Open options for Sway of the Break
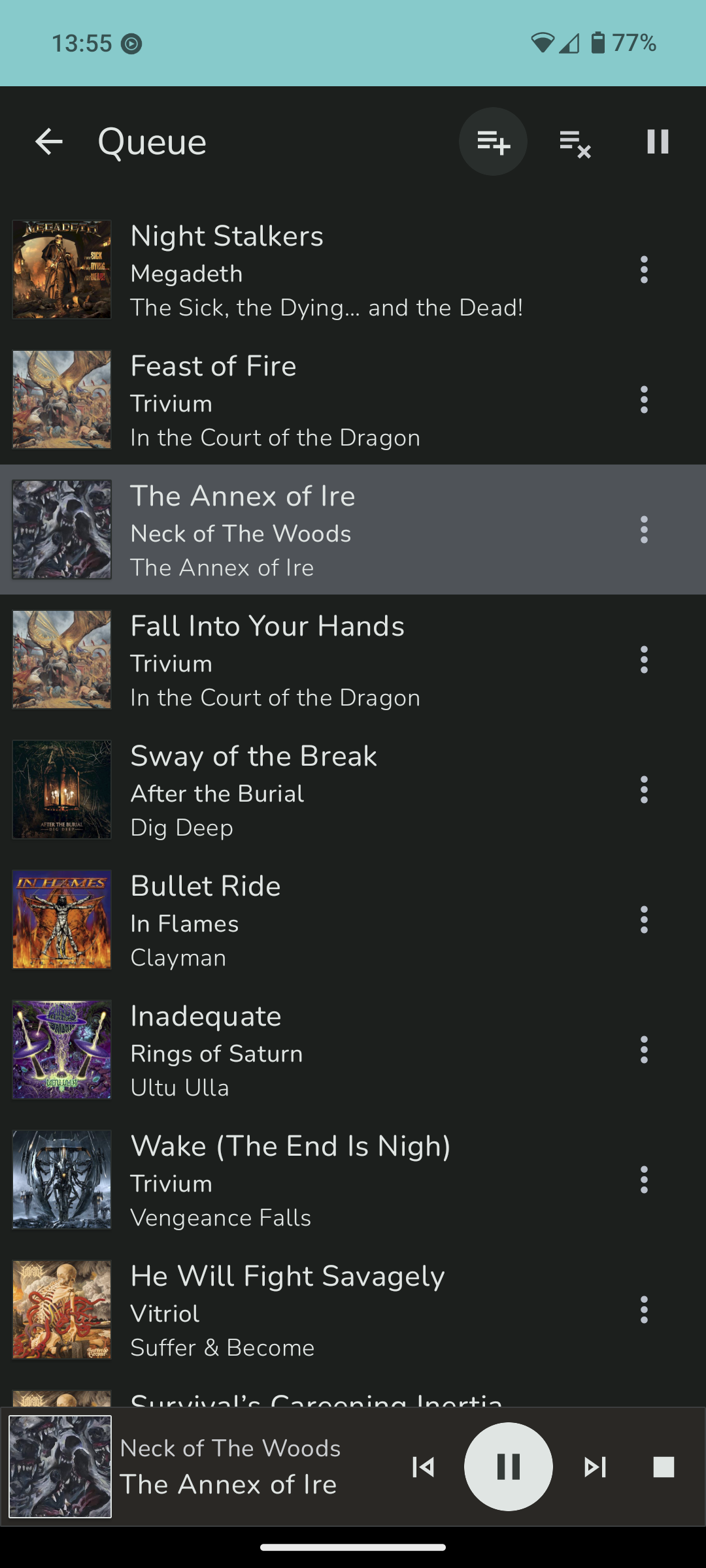This screenshot has width=706, height=1568. (644, 790)
